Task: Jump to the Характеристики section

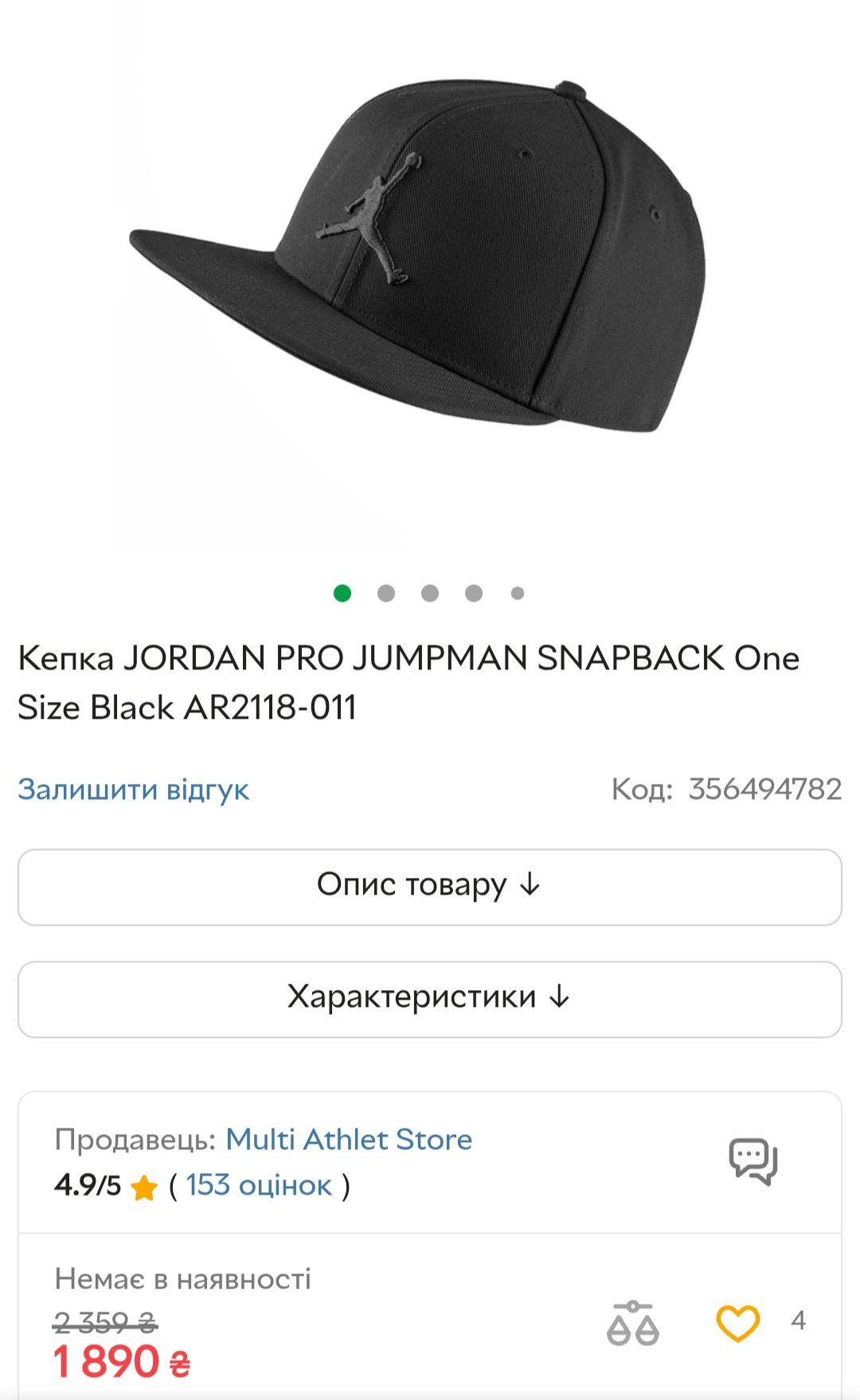Action: coord(430,999)
